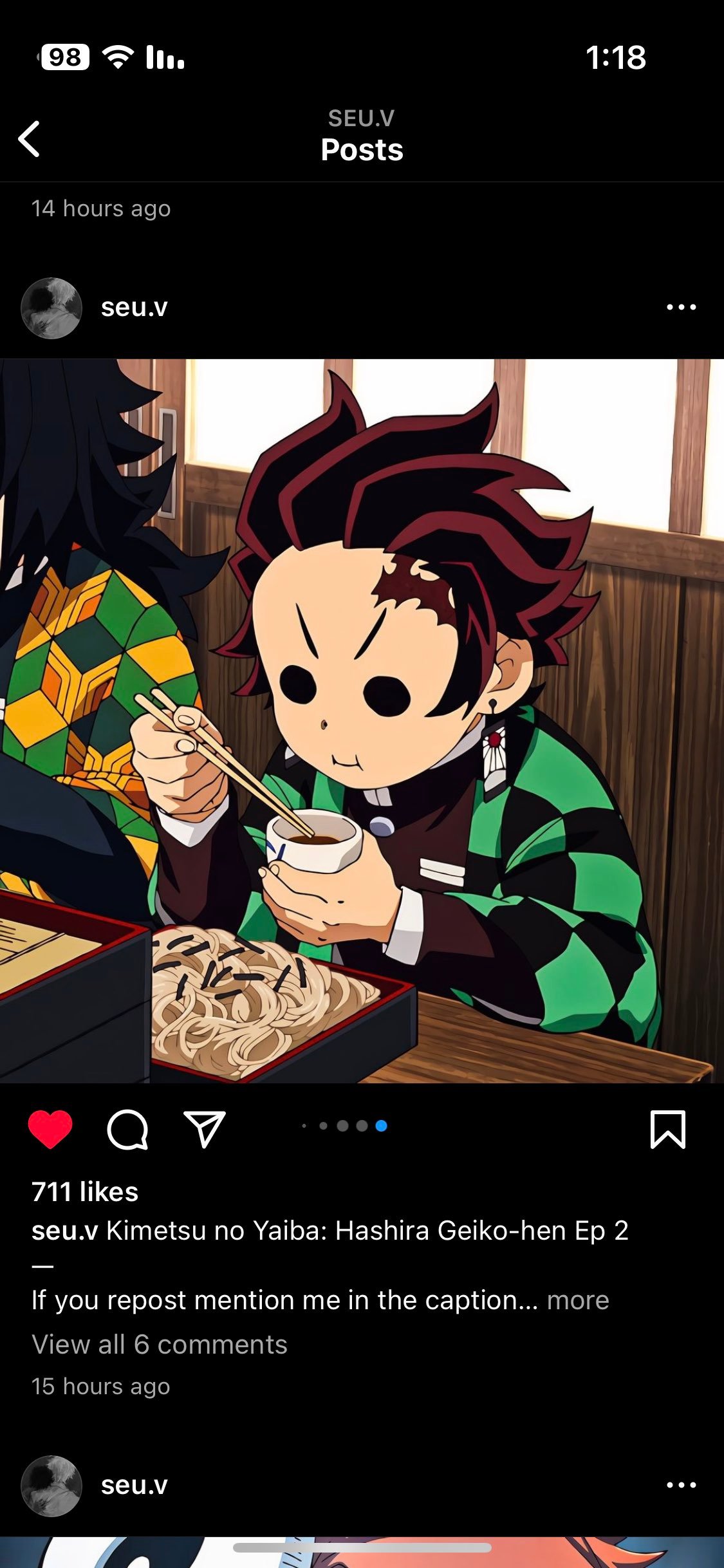Share the Kimetsu no Yaiba post via paper plane
Screen dimensions: 724x1568
click(205, 1129)
